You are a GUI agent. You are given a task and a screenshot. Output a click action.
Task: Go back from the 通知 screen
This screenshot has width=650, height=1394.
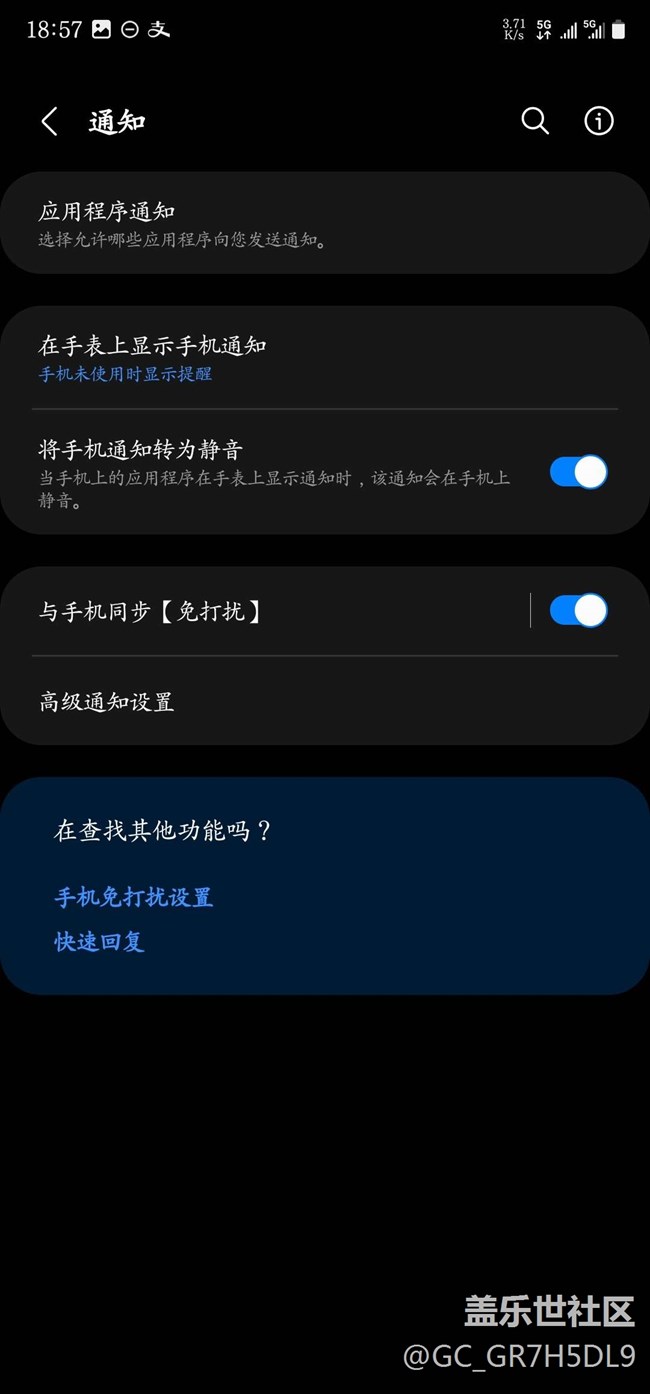(49, 122)
